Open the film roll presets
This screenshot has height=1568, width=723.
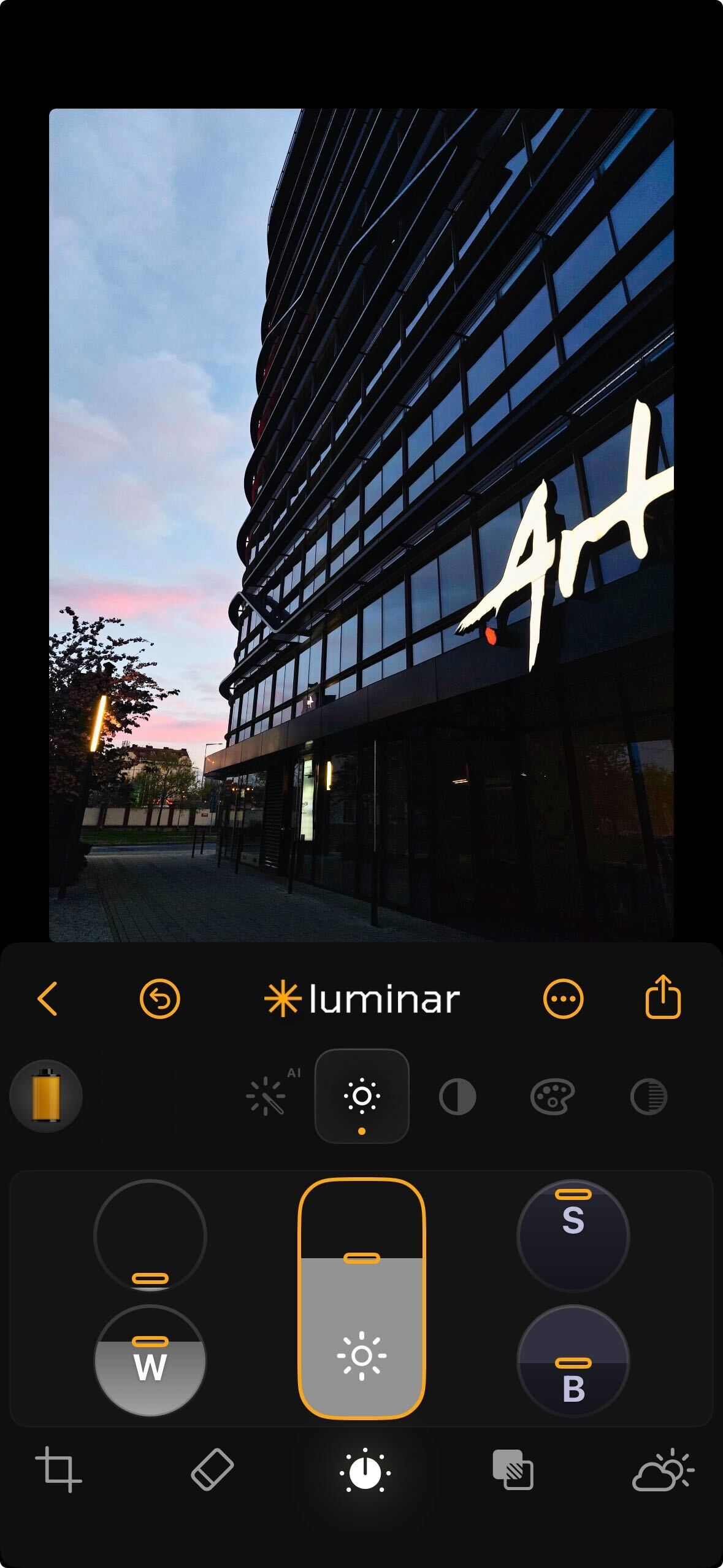click(46, 1096)
